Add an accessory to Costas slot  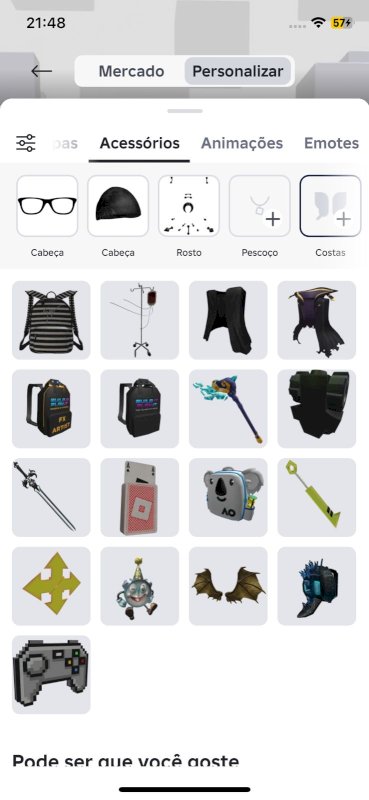pyautogui.click(x=330, y=206)
